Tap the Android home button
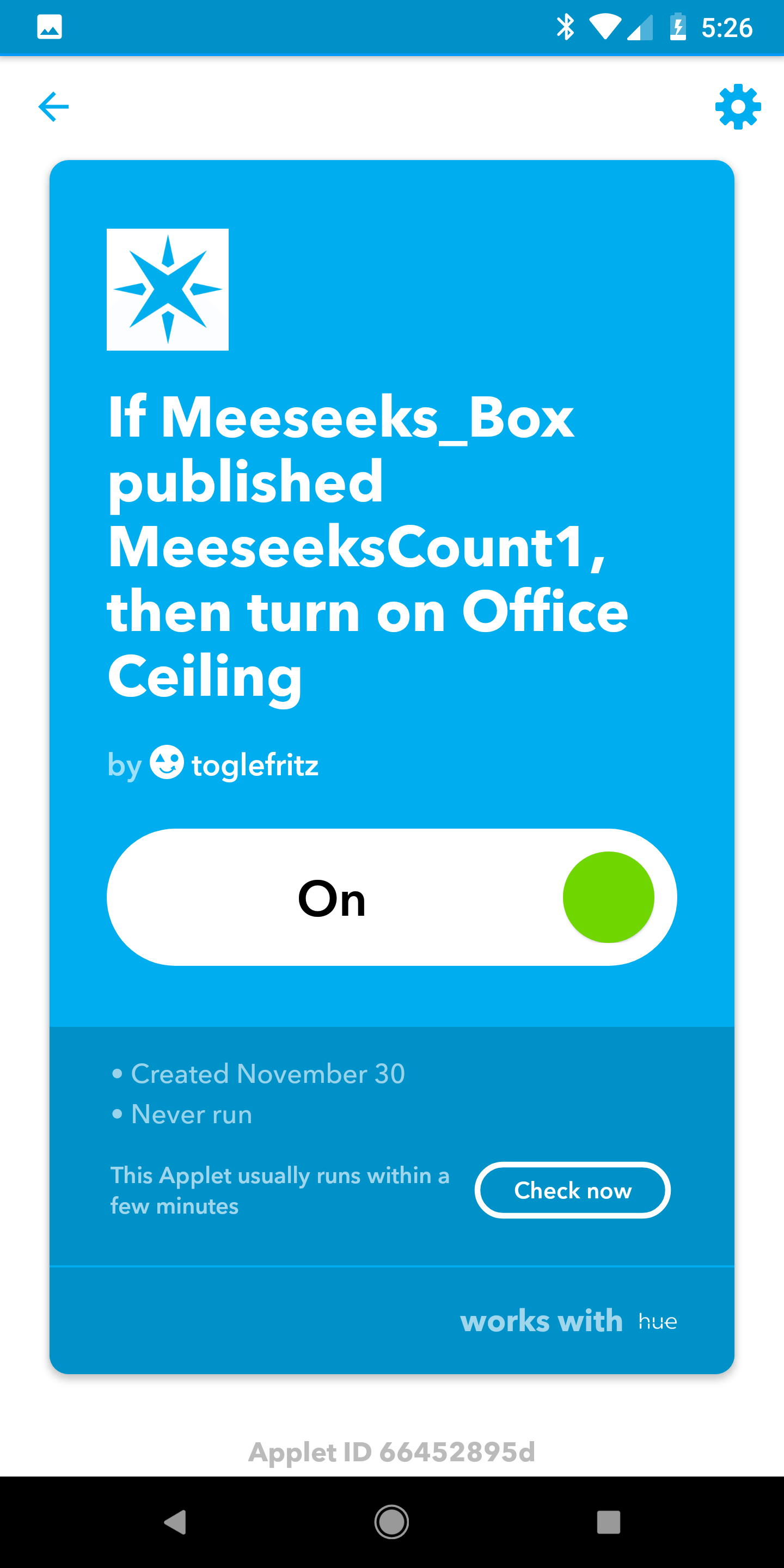The image size is (784, 1568). pyautogui.click(x=391, y=1522)
